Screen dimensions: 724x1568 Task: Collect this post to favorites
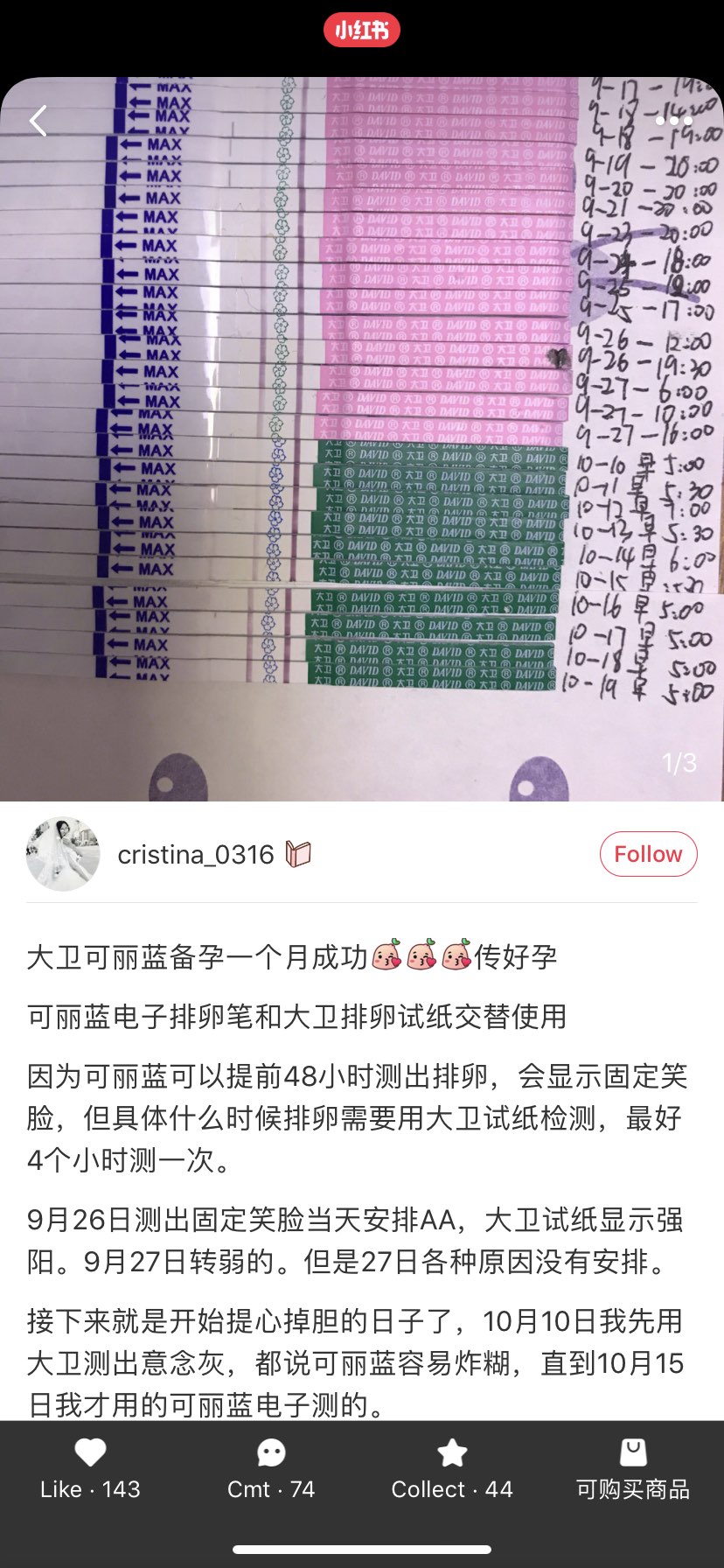click(x=452, y=1469)
